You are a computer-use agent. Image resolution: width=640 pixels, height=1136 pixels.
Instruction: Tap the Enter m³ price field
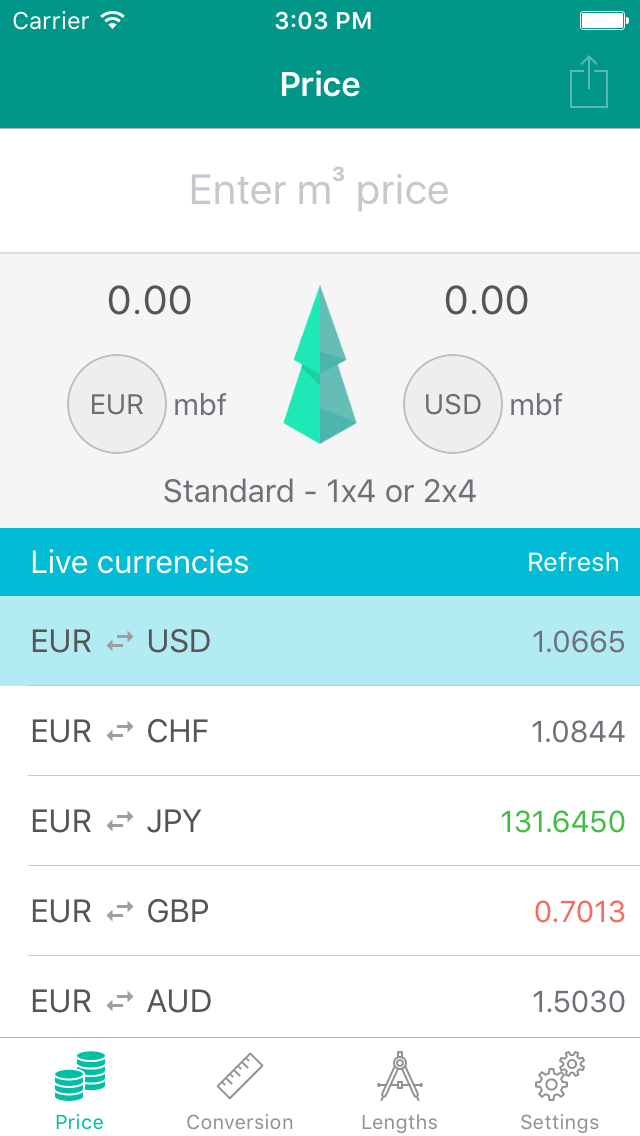(x=320, y=191)
